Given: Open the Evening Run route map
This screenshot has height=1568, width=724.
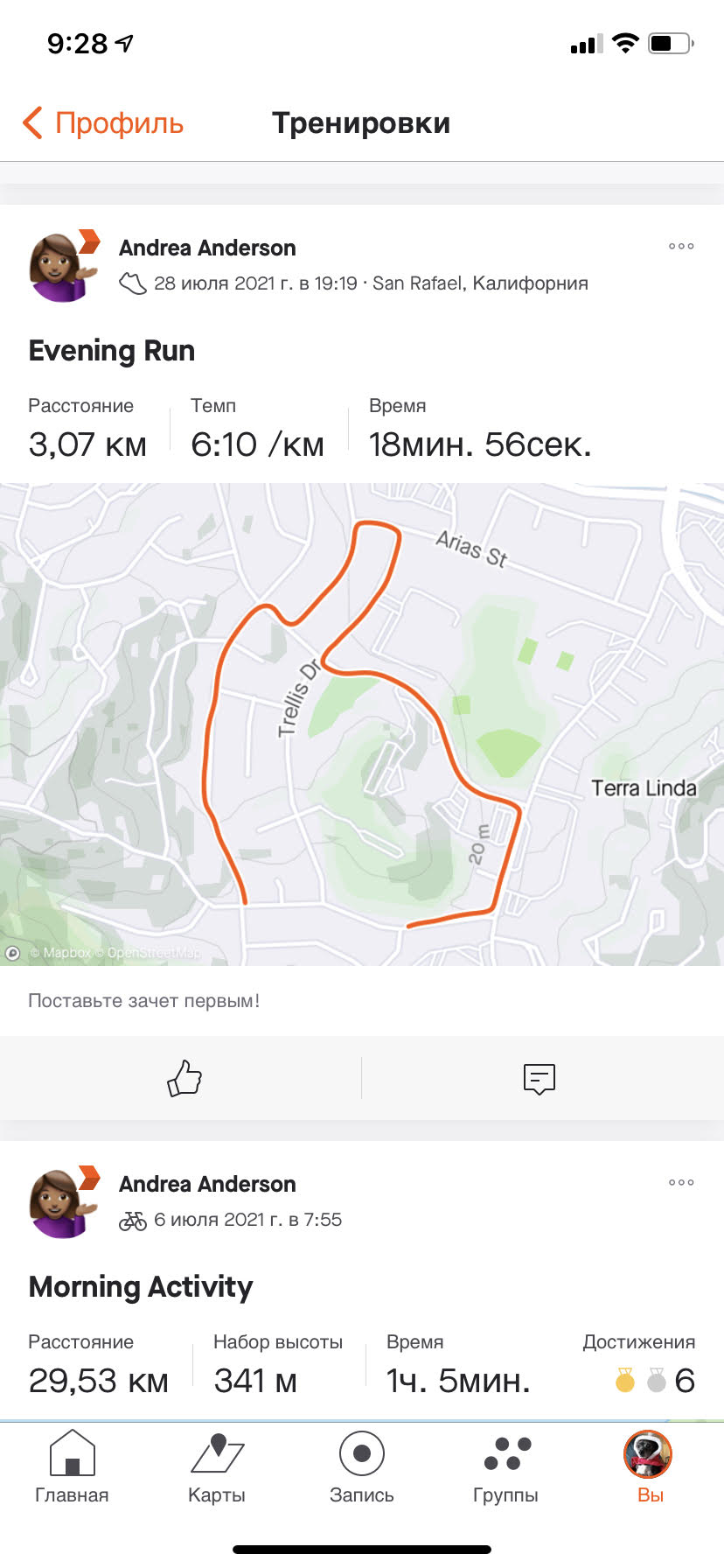Looking at the screenshot, I should (x=362, y=724).
